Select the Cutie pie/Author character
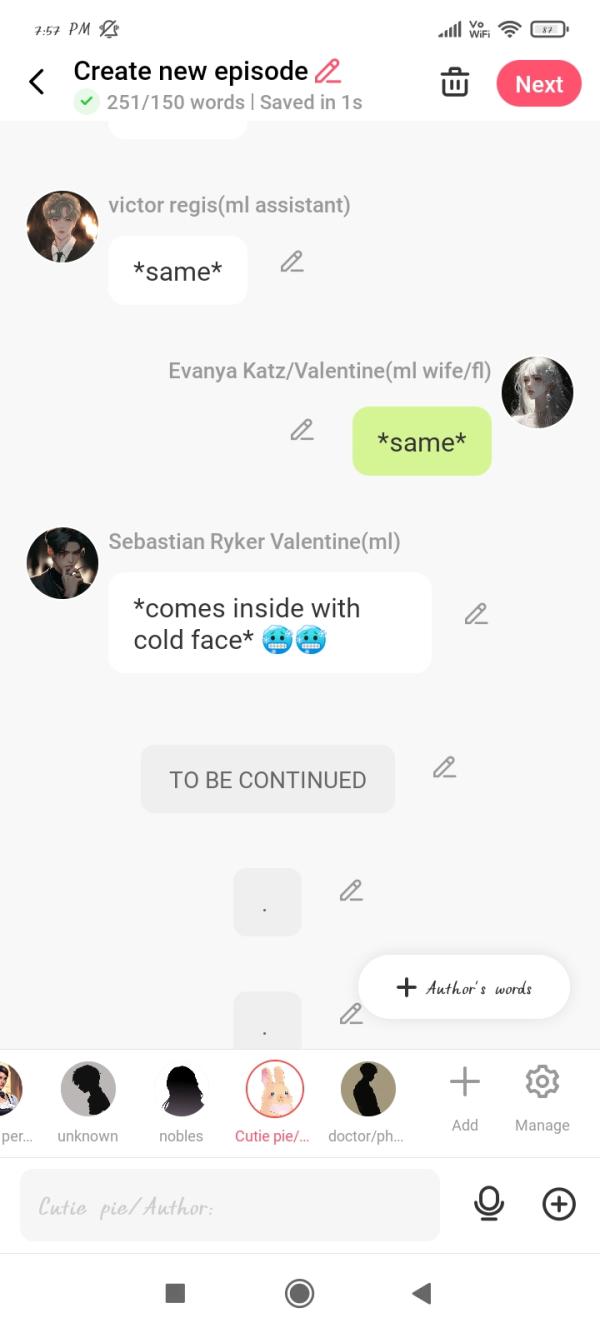600x1333 pixels. pyautogui.click(x=274, y=1090)
